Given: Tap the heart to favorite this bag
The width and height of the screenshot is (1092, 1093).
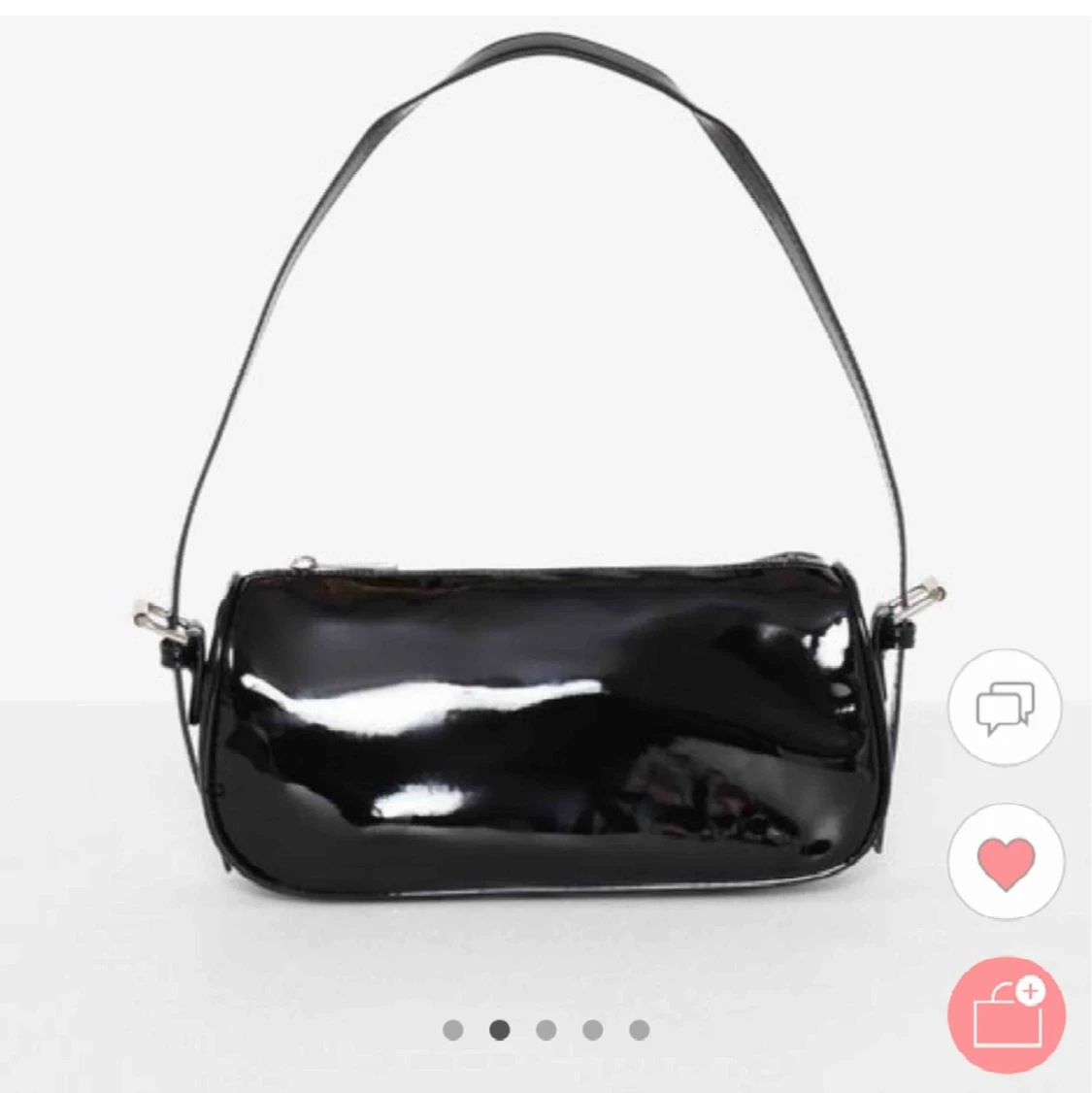Looking at the screenshot, I should [x=1005, y=861].
